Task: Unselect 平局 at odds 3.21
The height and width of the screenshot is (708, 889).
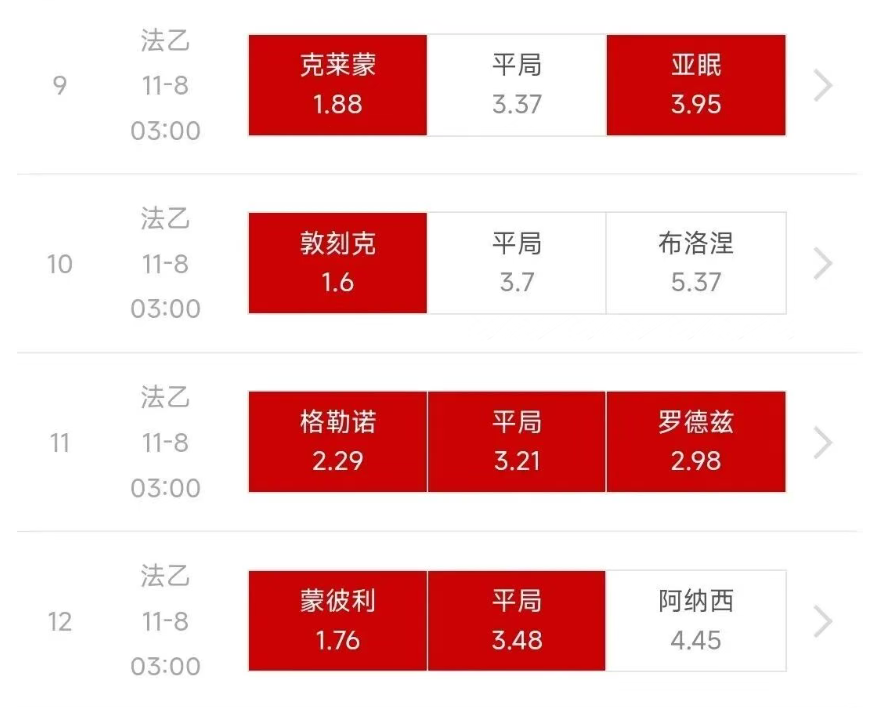Action: [516, 441]
